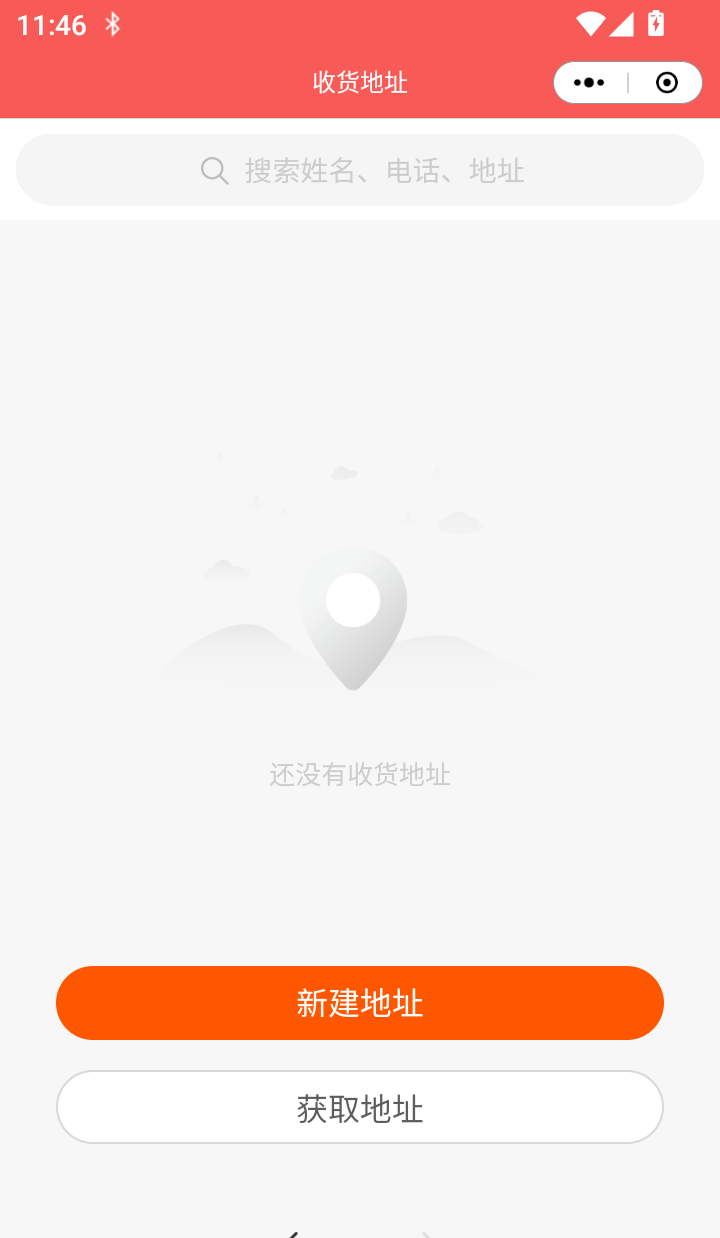The height and width of the screenshot is (1238, 720).
Task: Tap 获取地址 to fetch an address
Action: click(x=360, y=1107)
